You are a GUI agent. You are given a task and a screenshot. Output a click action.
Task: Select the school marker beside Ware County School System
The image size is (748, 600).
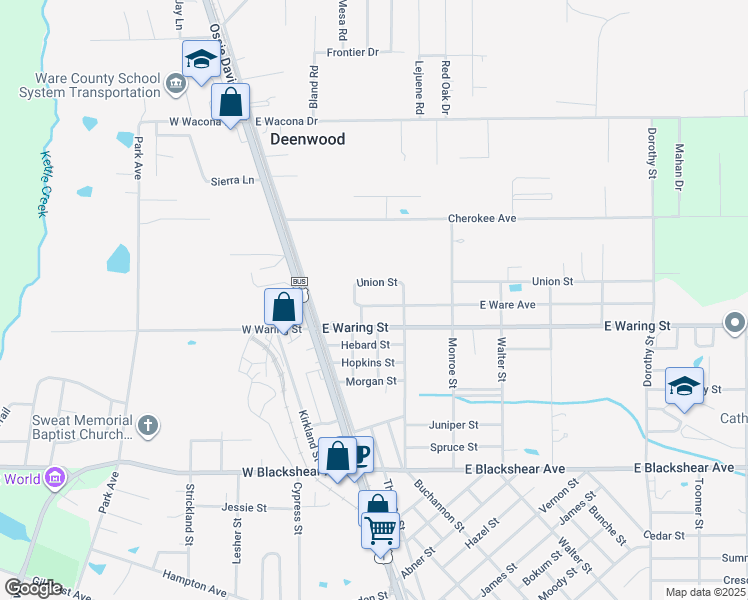coord(200,59)
